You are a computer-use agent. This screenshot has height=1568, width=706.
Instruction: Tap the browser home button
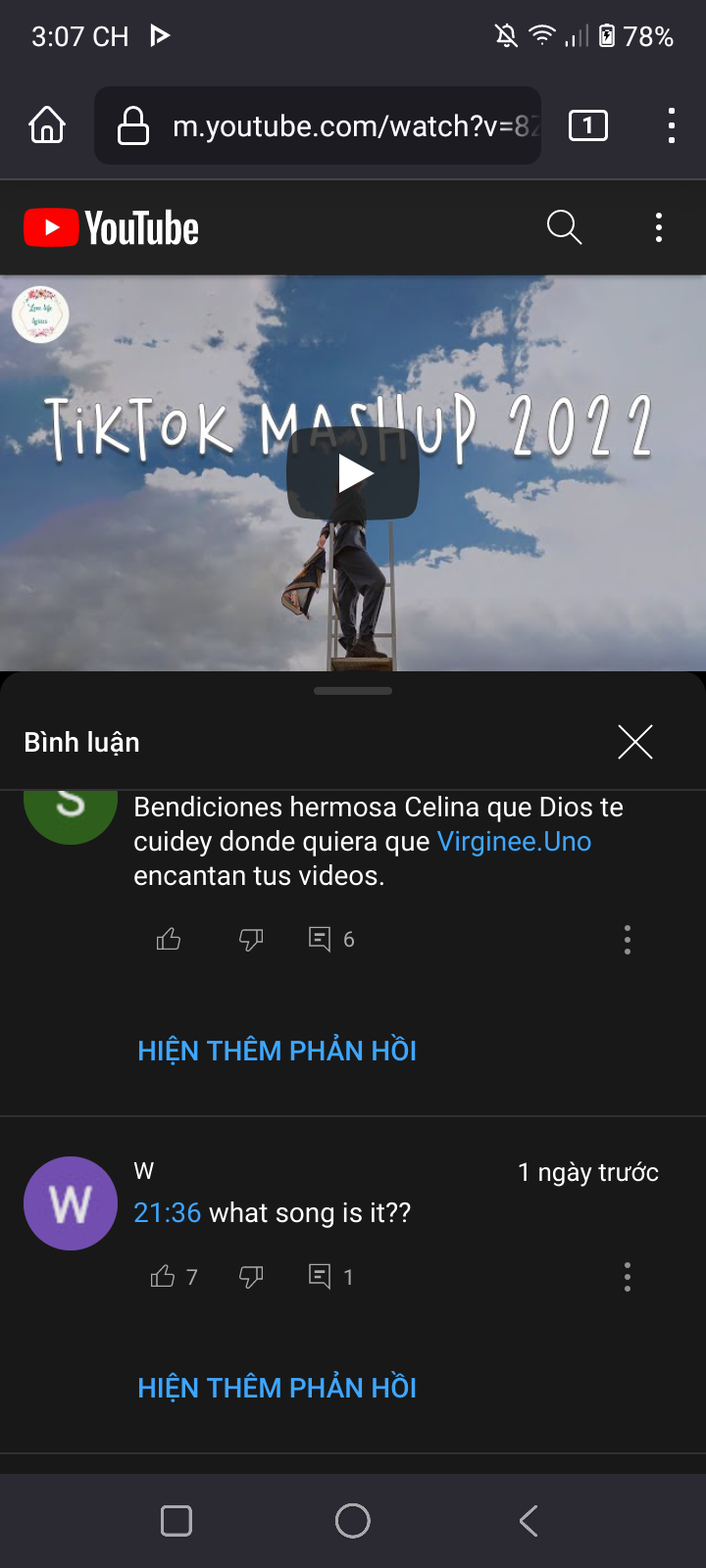[47, 125]
